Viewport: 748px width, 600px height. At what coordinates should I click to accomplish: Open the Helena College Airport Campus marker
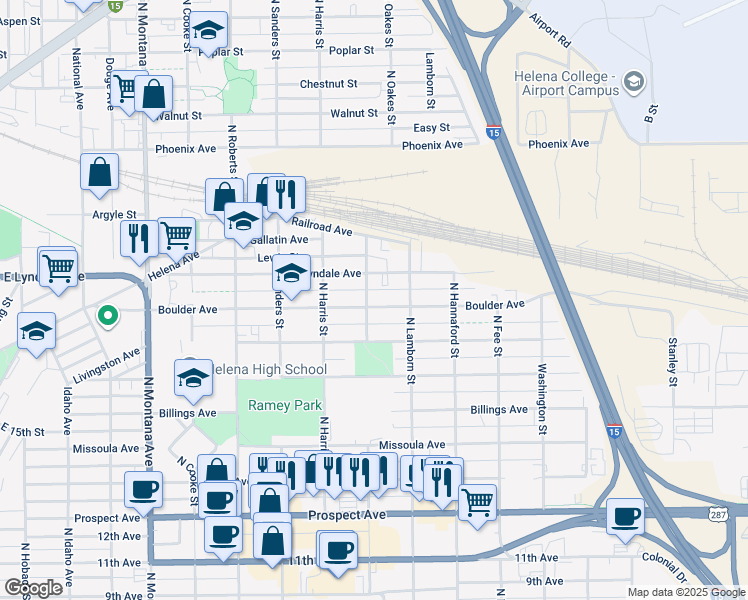633,80
